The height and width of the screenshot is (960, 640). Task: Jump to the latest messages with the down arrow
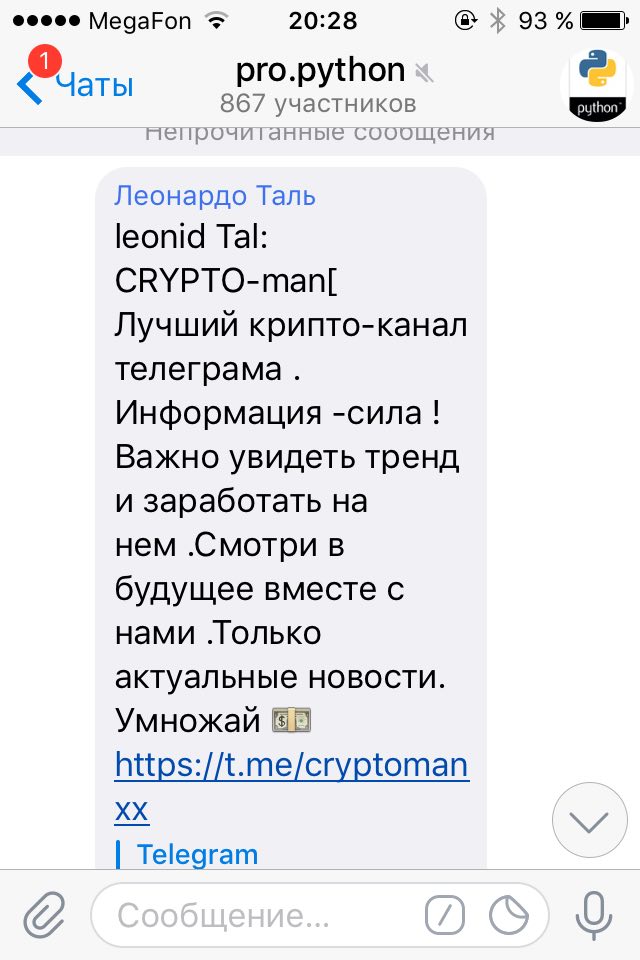pyautogui.click(x=589, y=820)
